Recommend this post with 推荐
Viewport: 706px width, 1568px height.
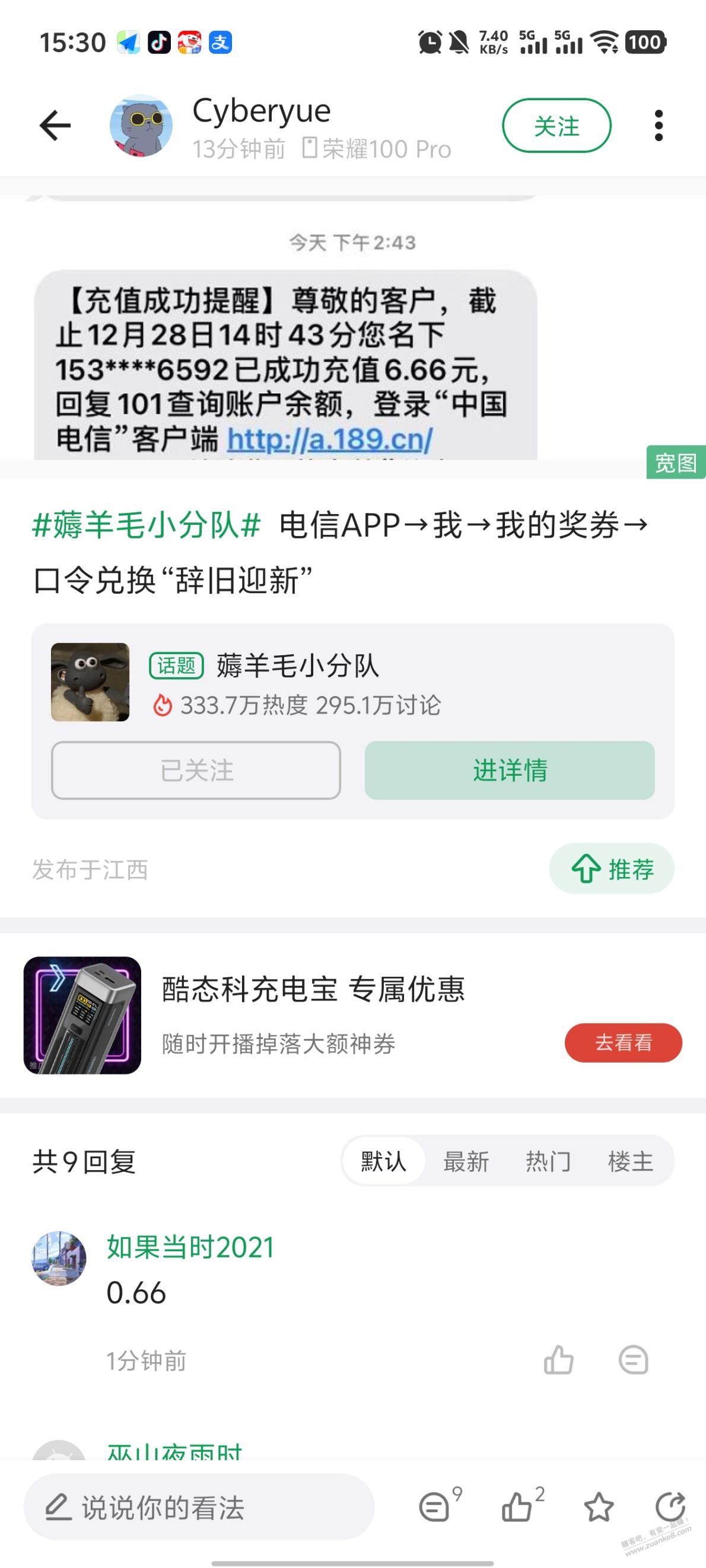tap(612, 869)
